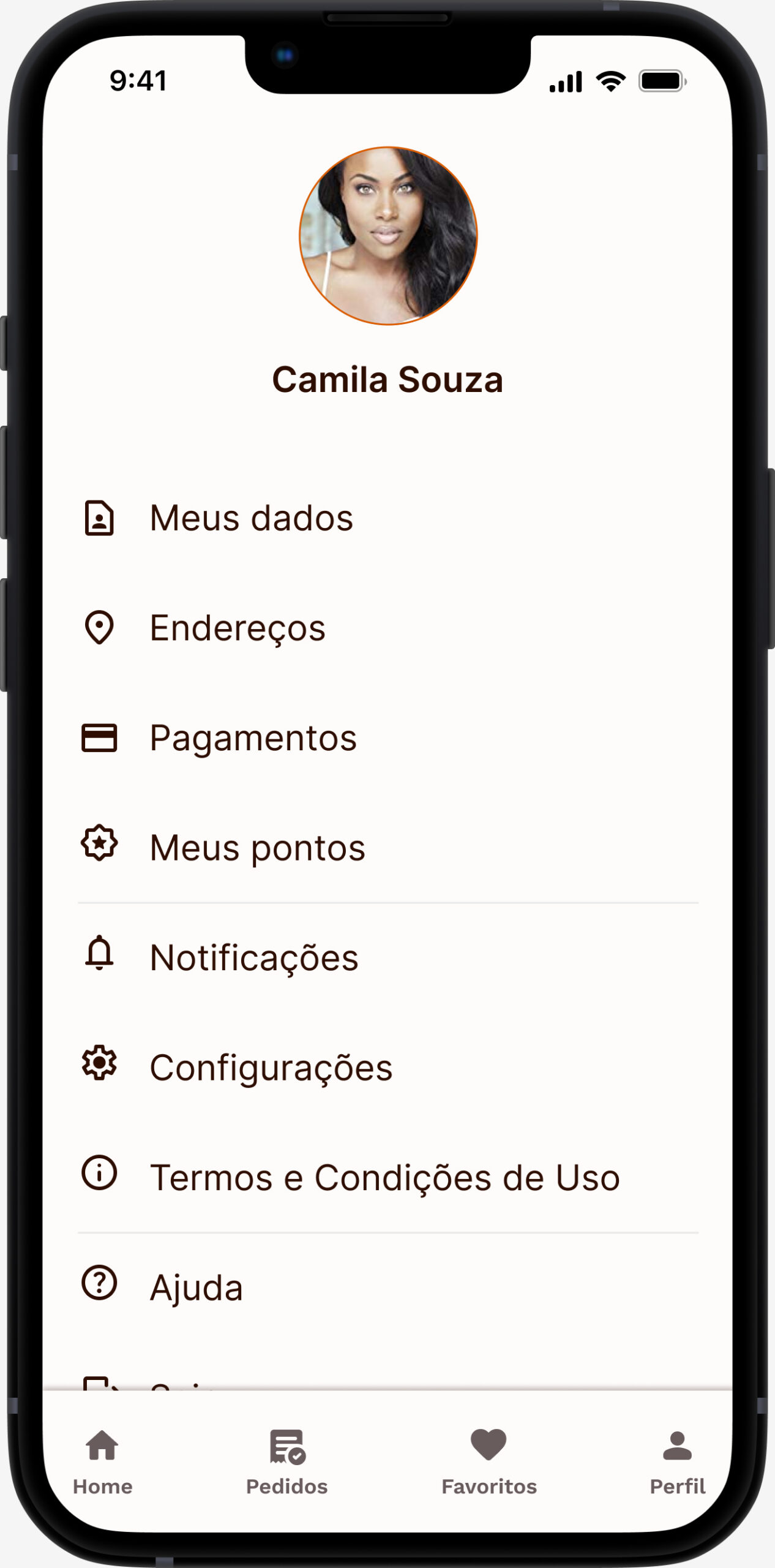Screen dimensions: 775x1568
Task: Open the Endereços row
Action: click(388, 628)
